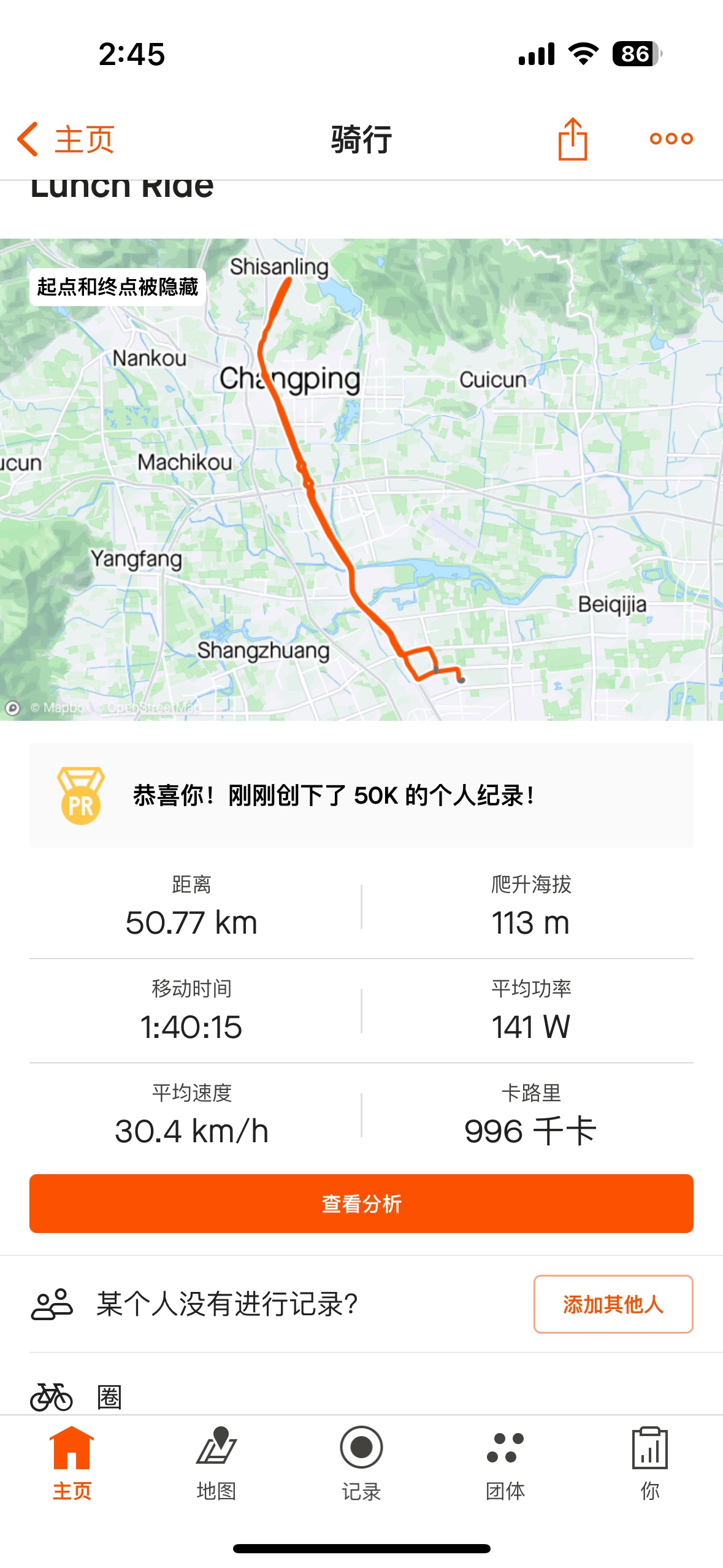Open the 记录 record tab

point(361,1464)
